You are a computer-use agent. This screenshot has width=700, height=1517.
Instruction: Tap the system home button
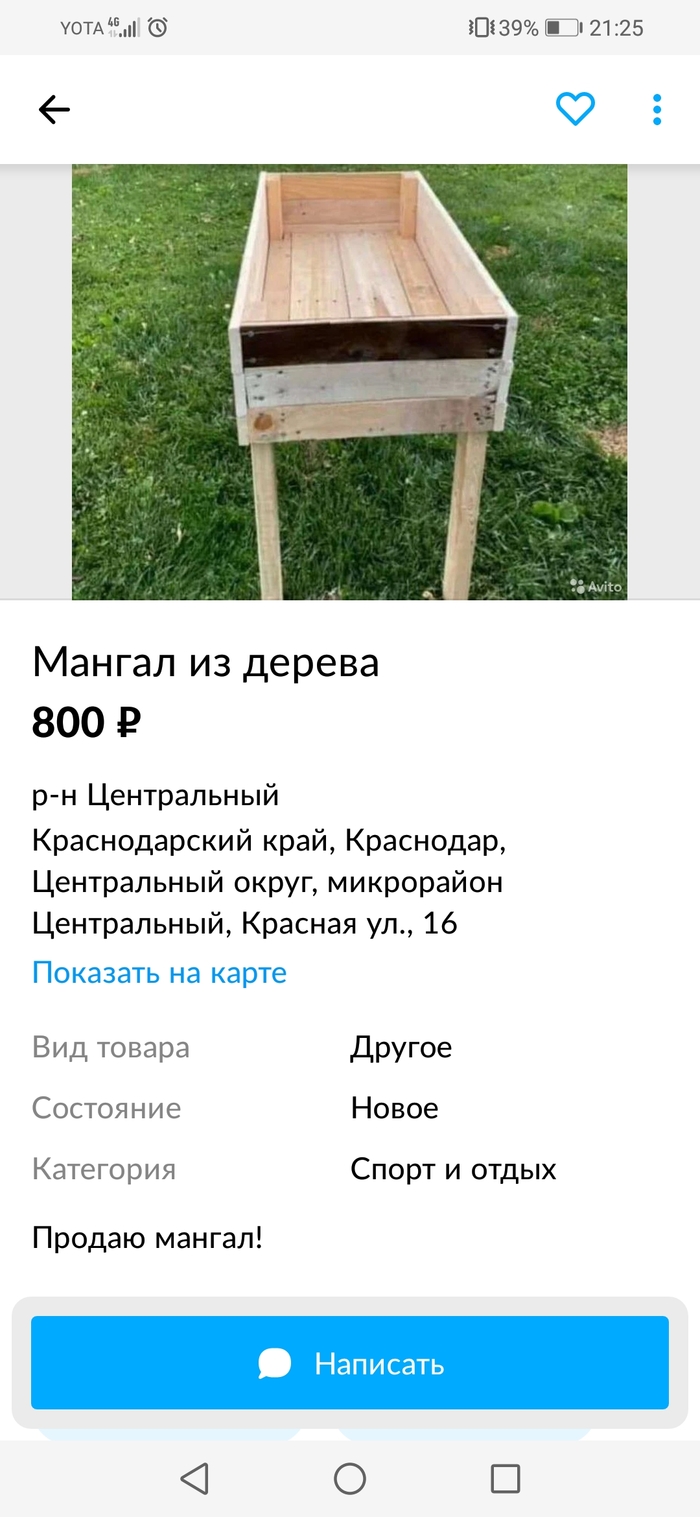350,1478
